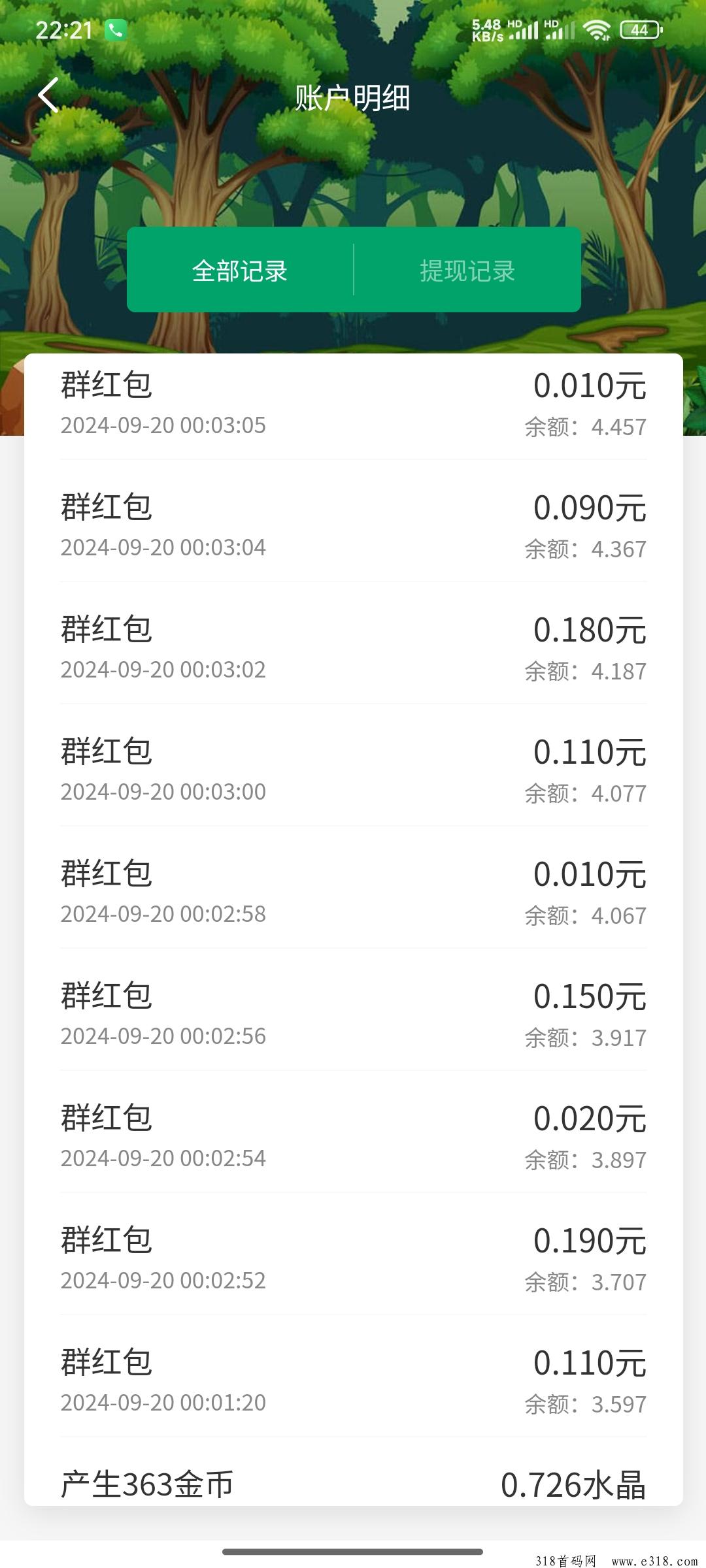Select the 全部记录 tab

240,270
